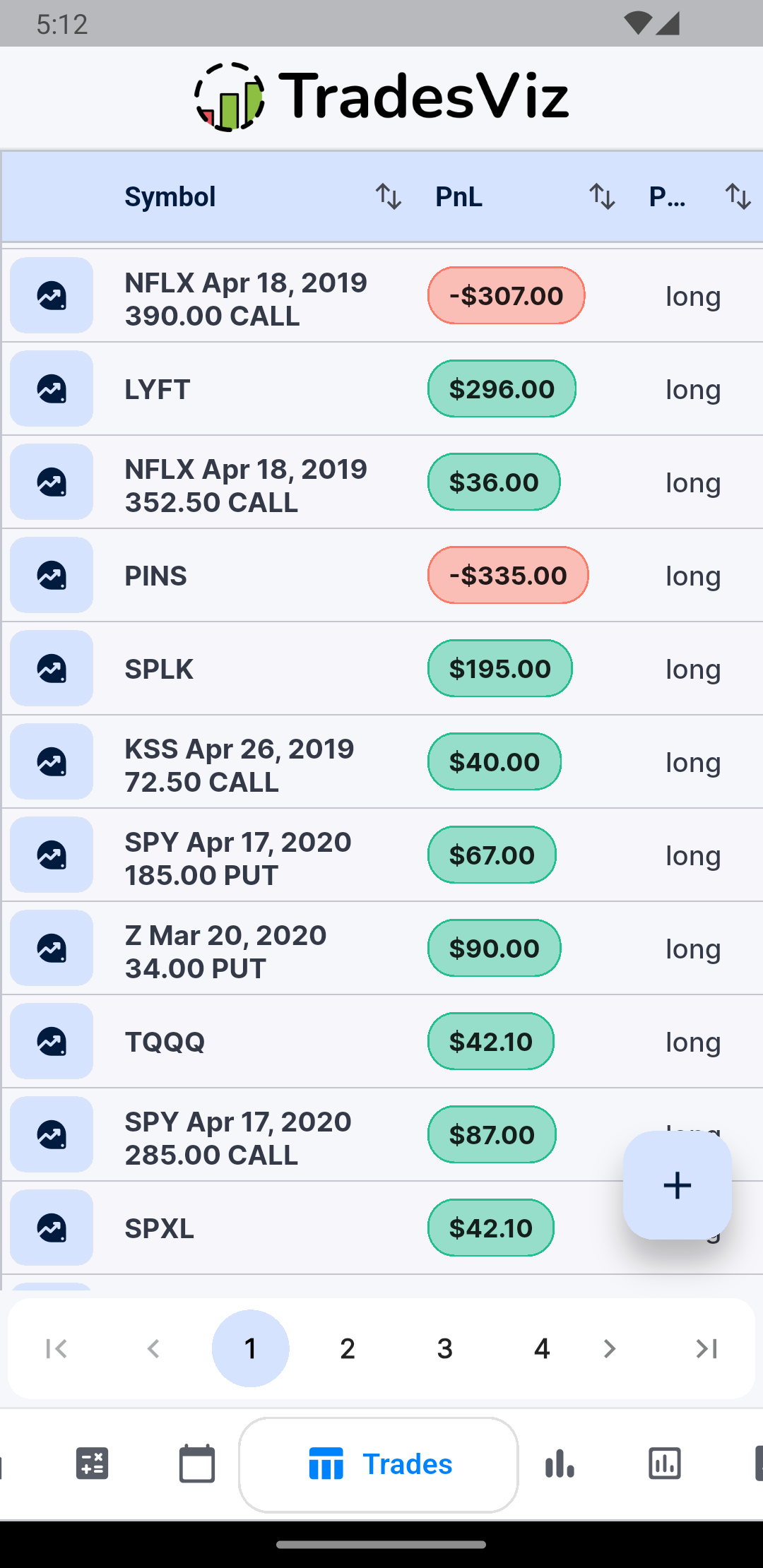Jump to the last page

point(706,1348)
